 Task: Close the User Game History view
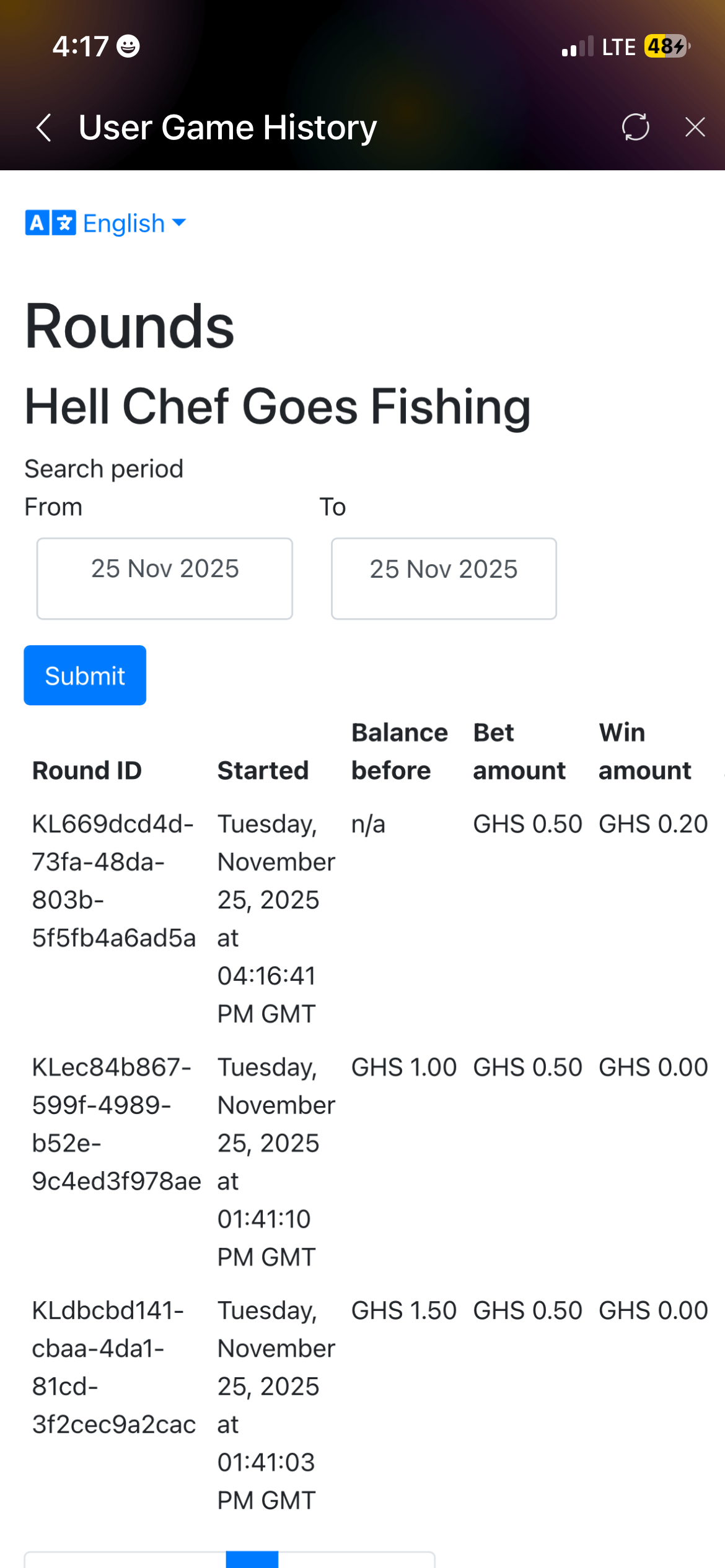(695, 128)
